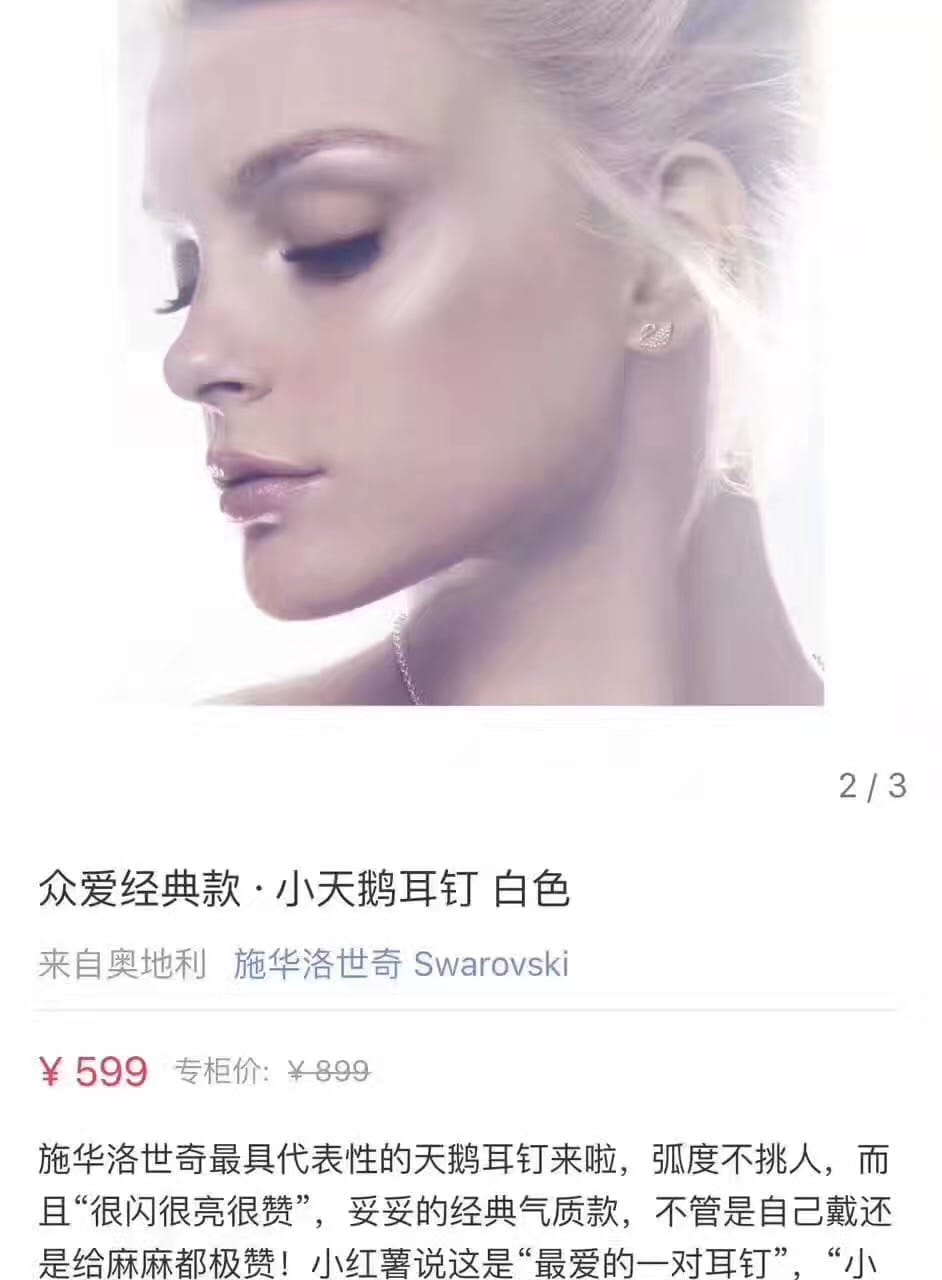Open the 施华洛世奇 Swarovski brand link

pos(401,964)
